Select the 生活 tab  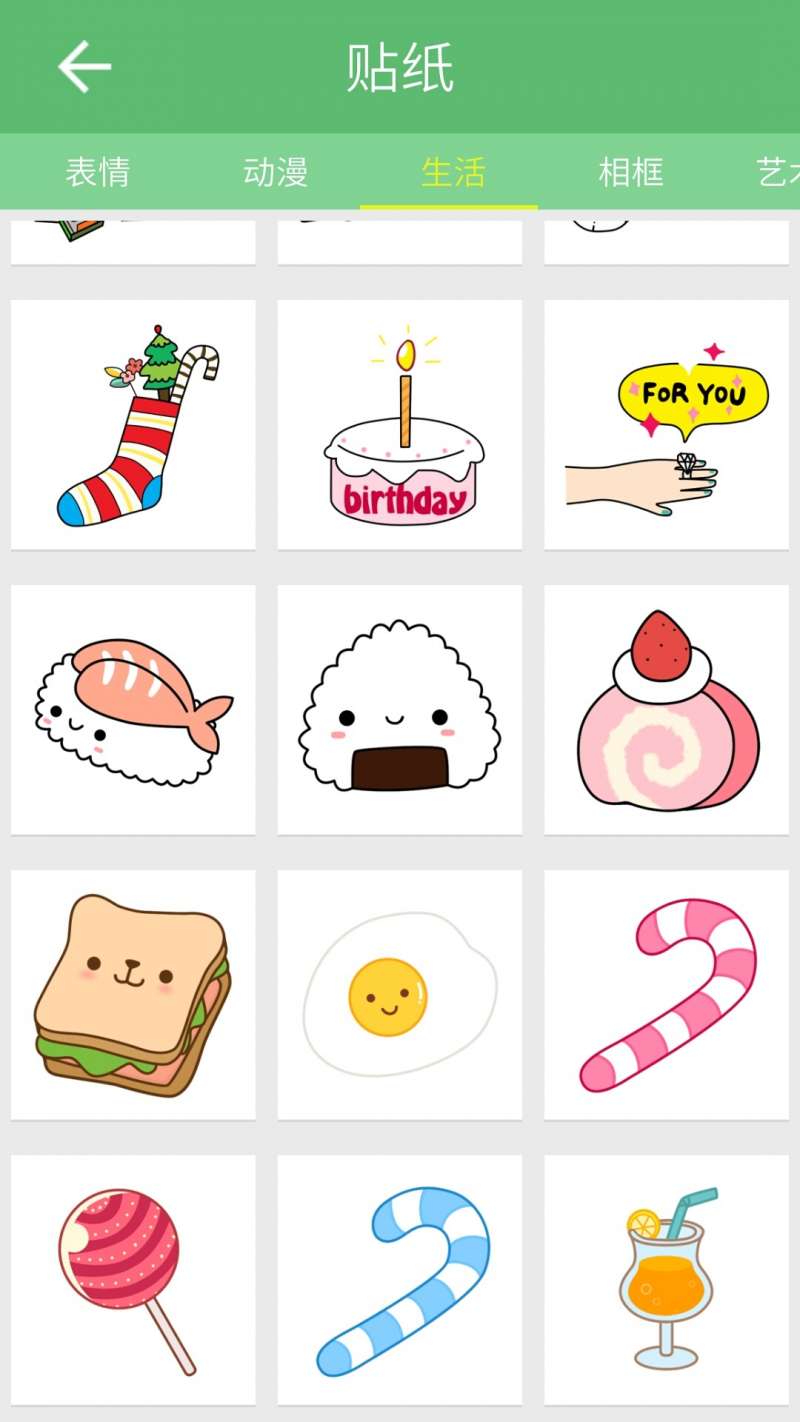pos(453,172)
